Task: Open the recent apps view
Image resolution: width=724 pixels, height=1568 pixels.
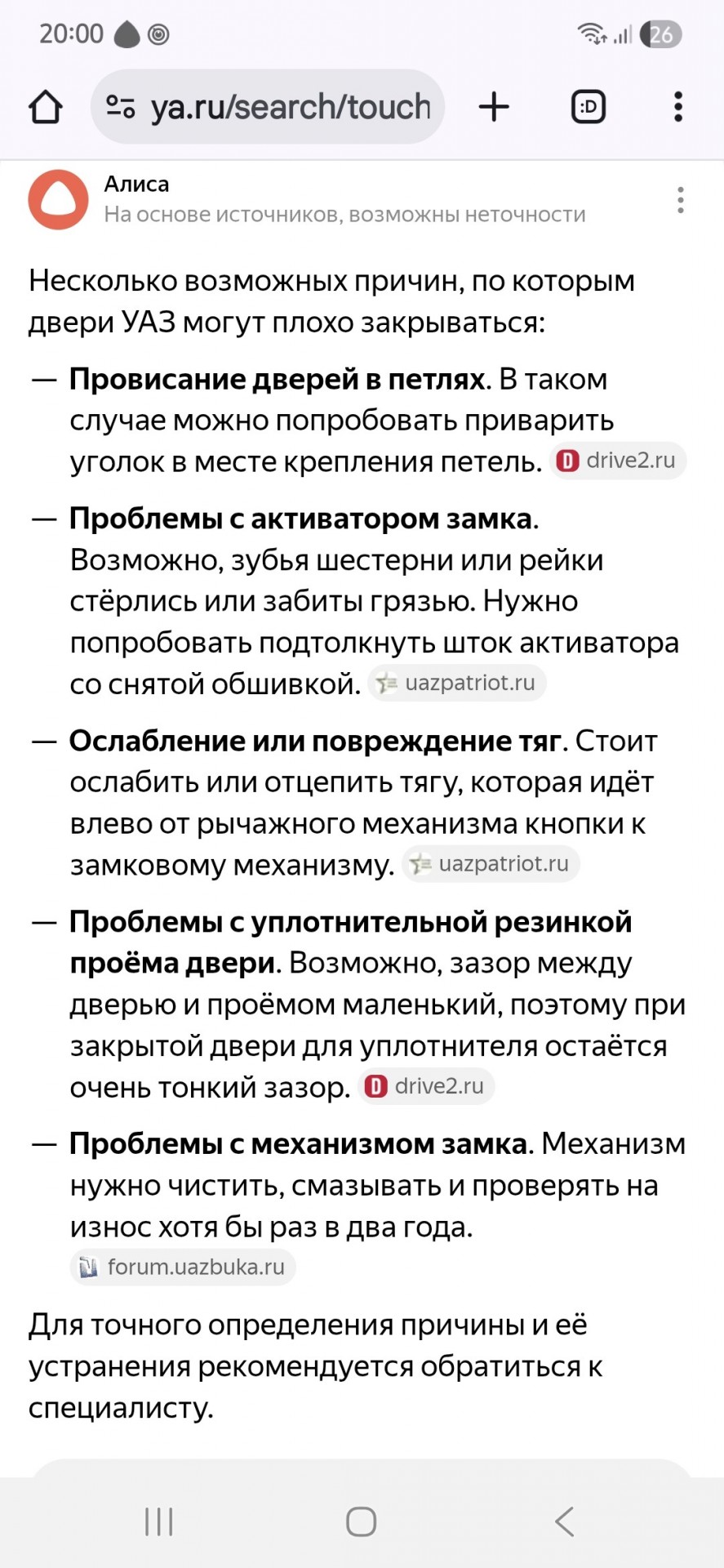Action: (158, 1521)
